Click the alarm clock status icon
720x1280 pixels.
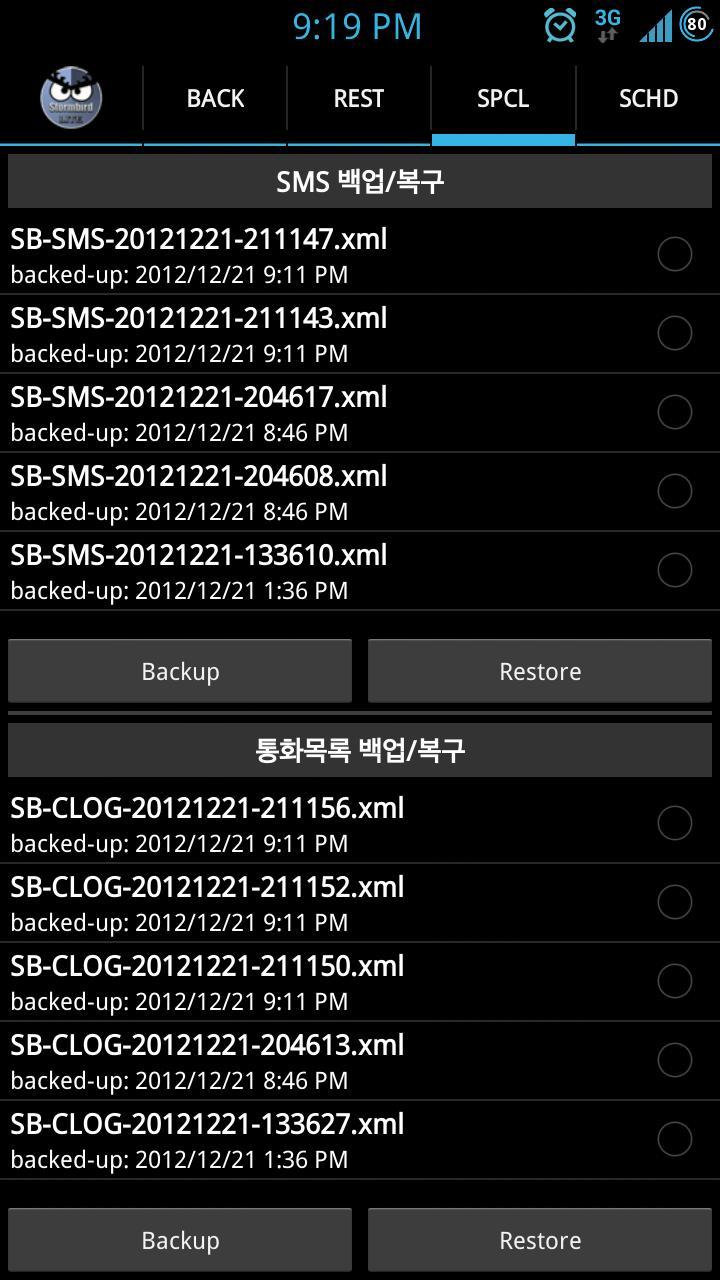[560, 24]
